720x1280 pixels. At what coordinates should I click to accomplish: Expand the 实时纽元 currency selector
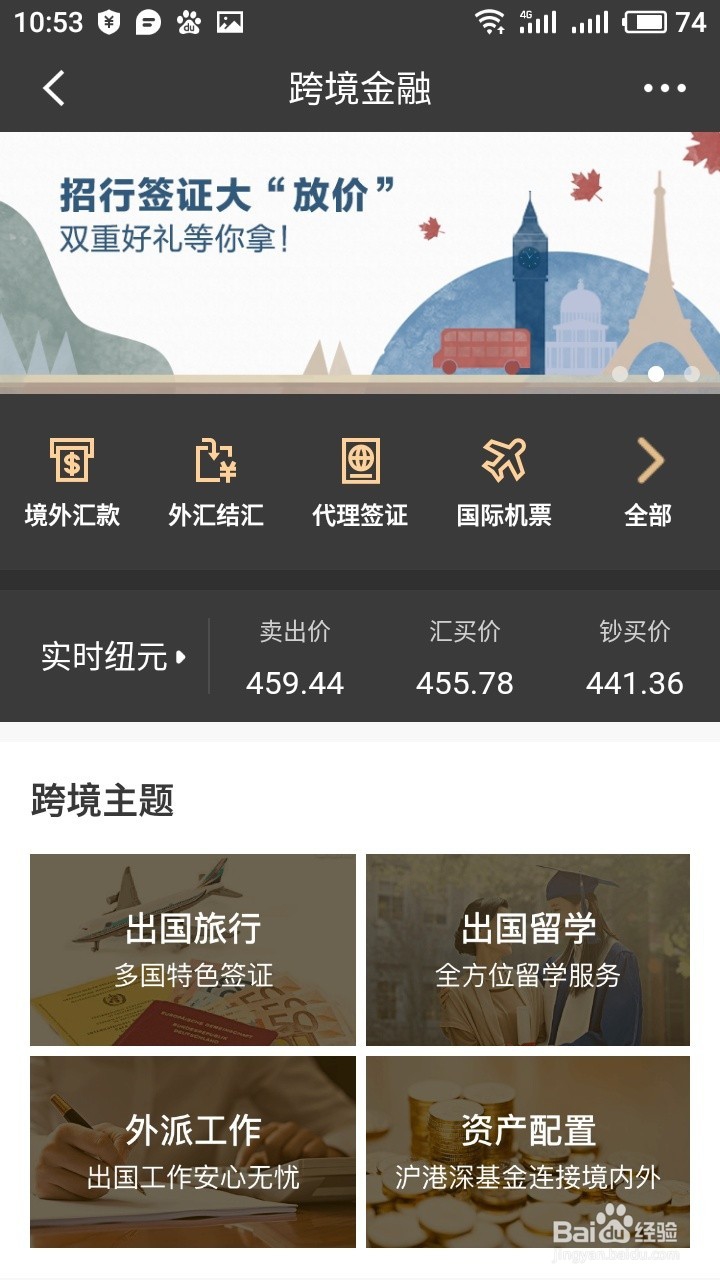coord(110,657)
